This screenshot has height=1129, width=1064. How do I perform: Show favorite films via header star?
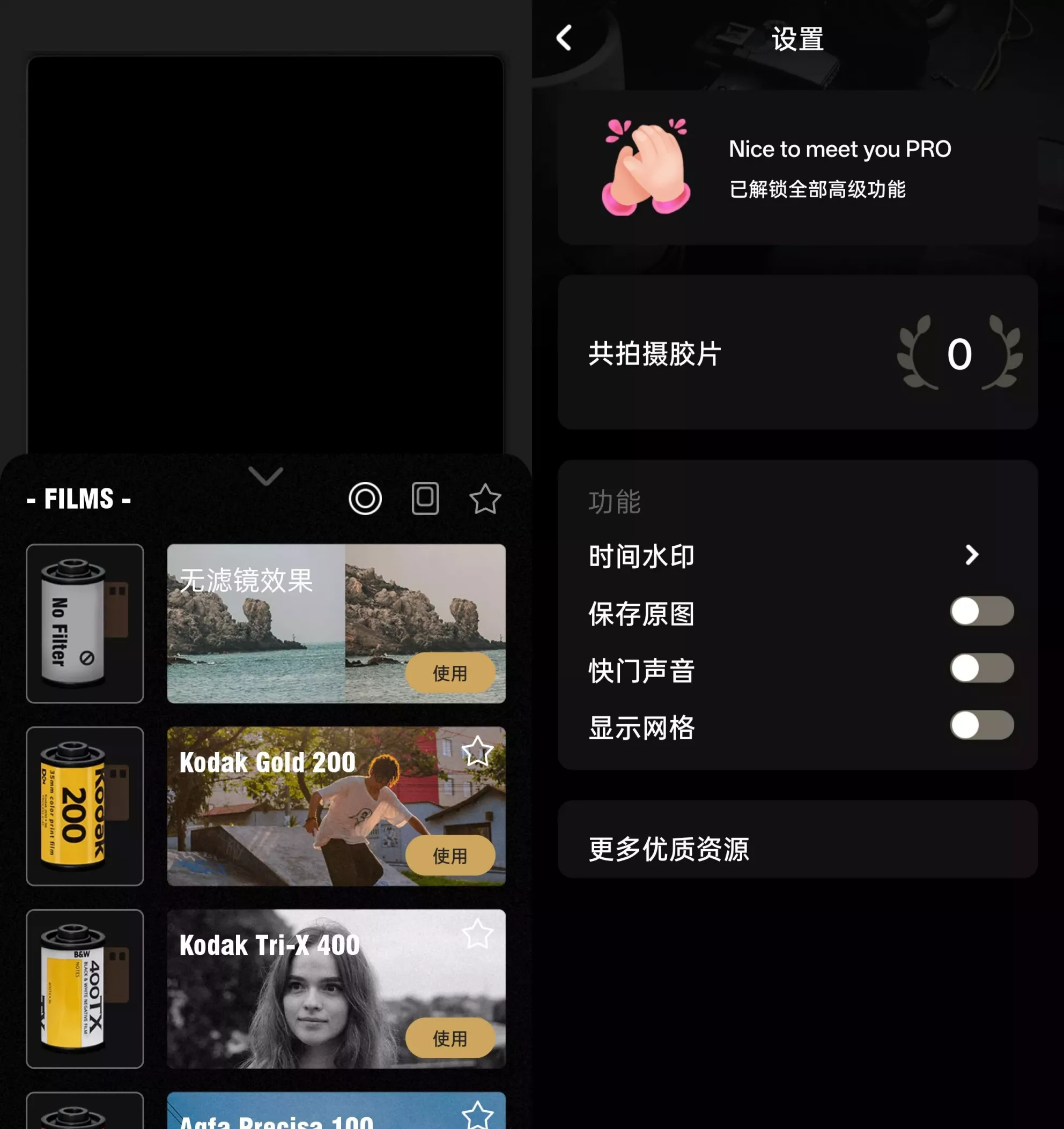[x=485, y=499]
